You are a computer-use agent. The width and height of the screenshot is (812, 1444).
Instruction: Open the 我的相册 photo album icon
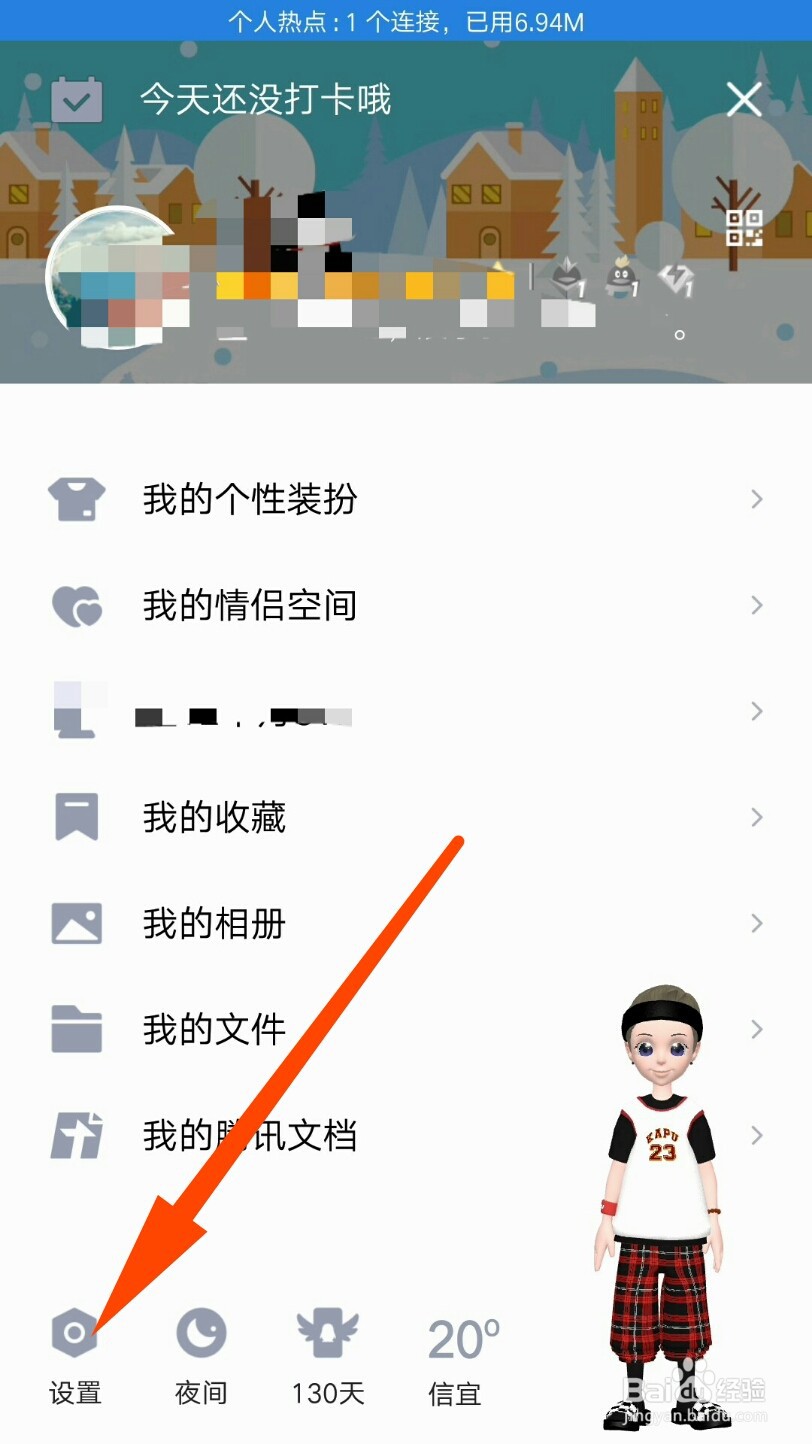pyautogui.click(x=76, y=923)
